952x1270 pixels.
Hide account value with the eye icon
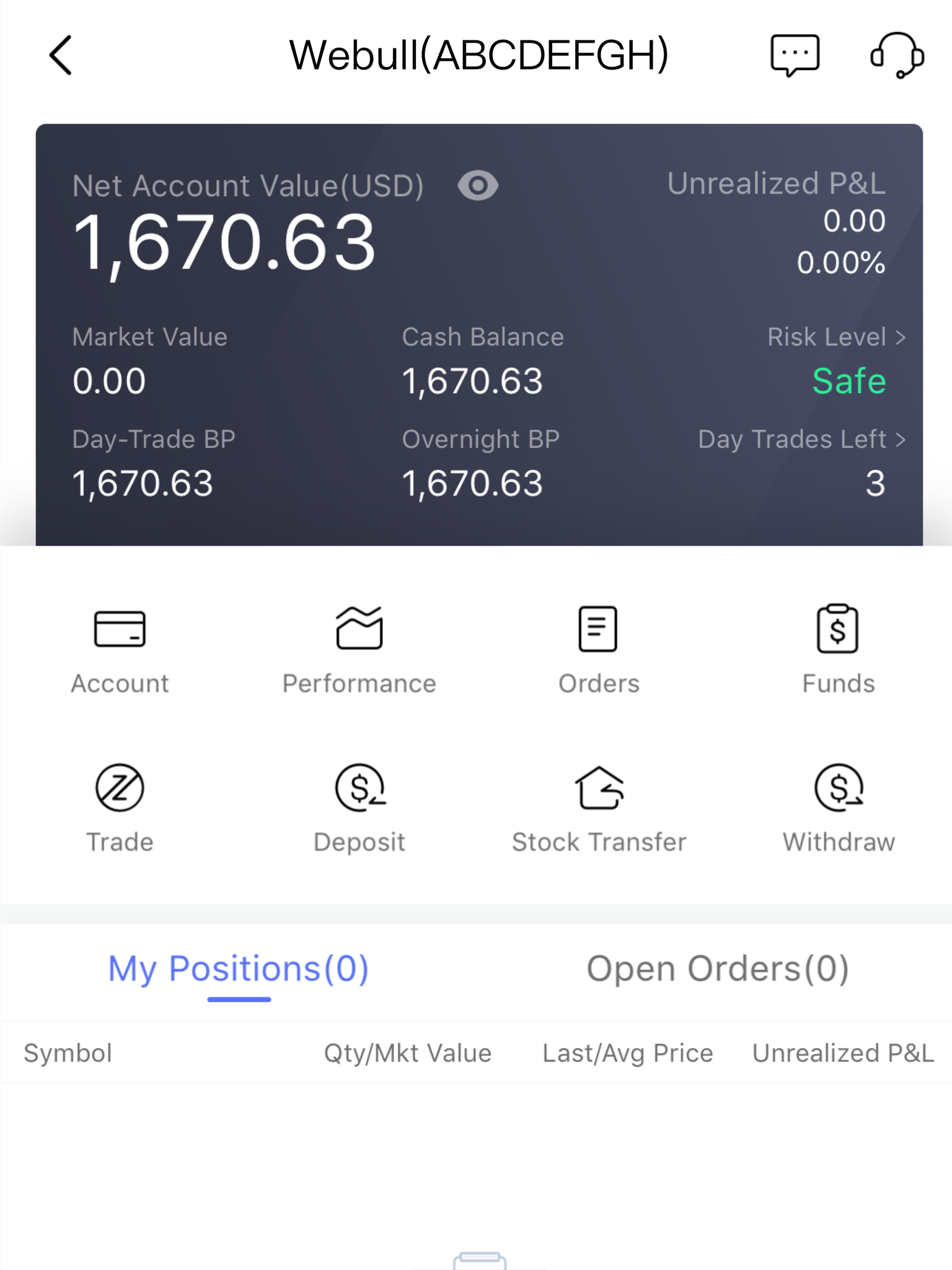(478, 185)
